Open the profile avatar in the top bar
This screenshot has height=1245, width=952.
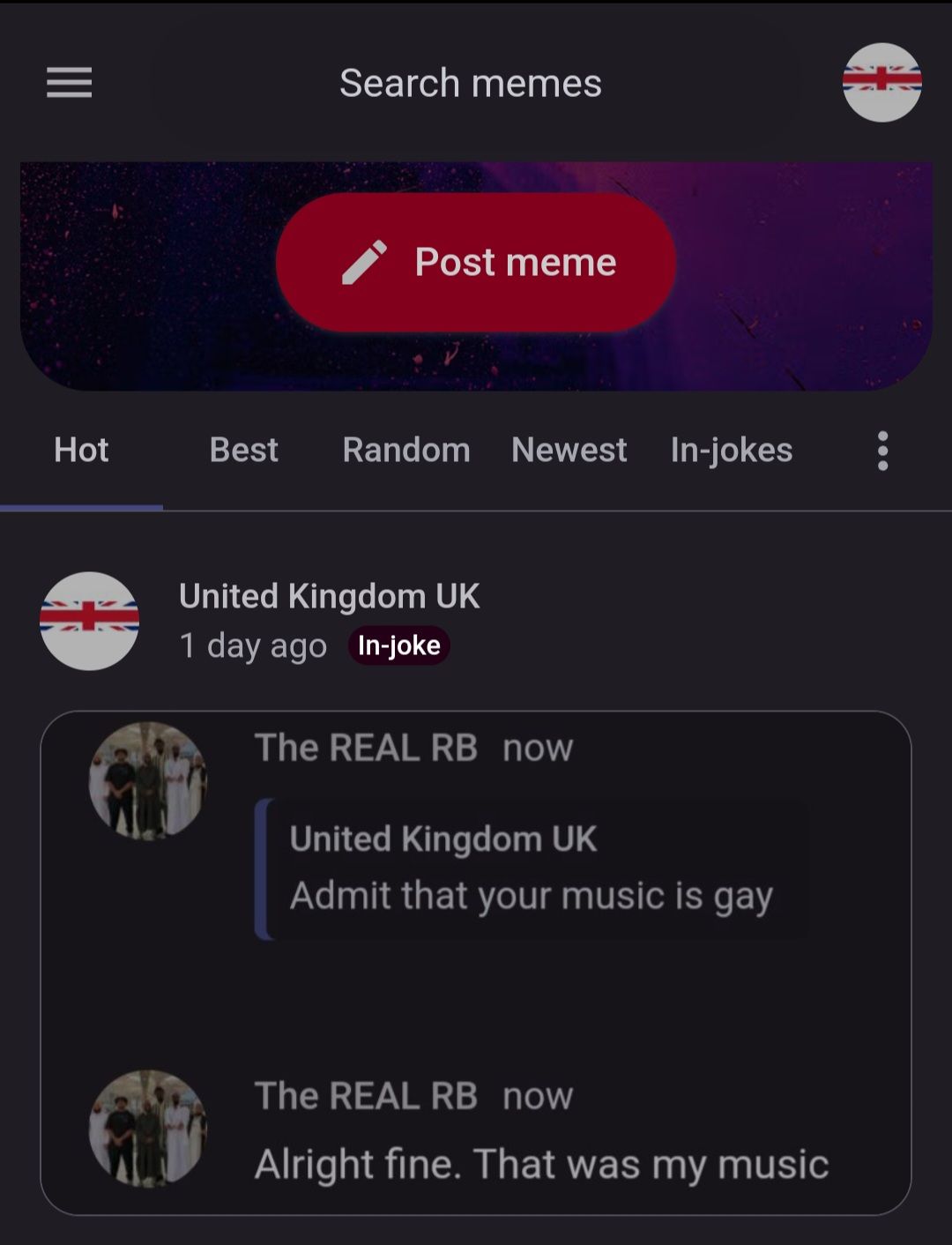[x=881, y=82]
